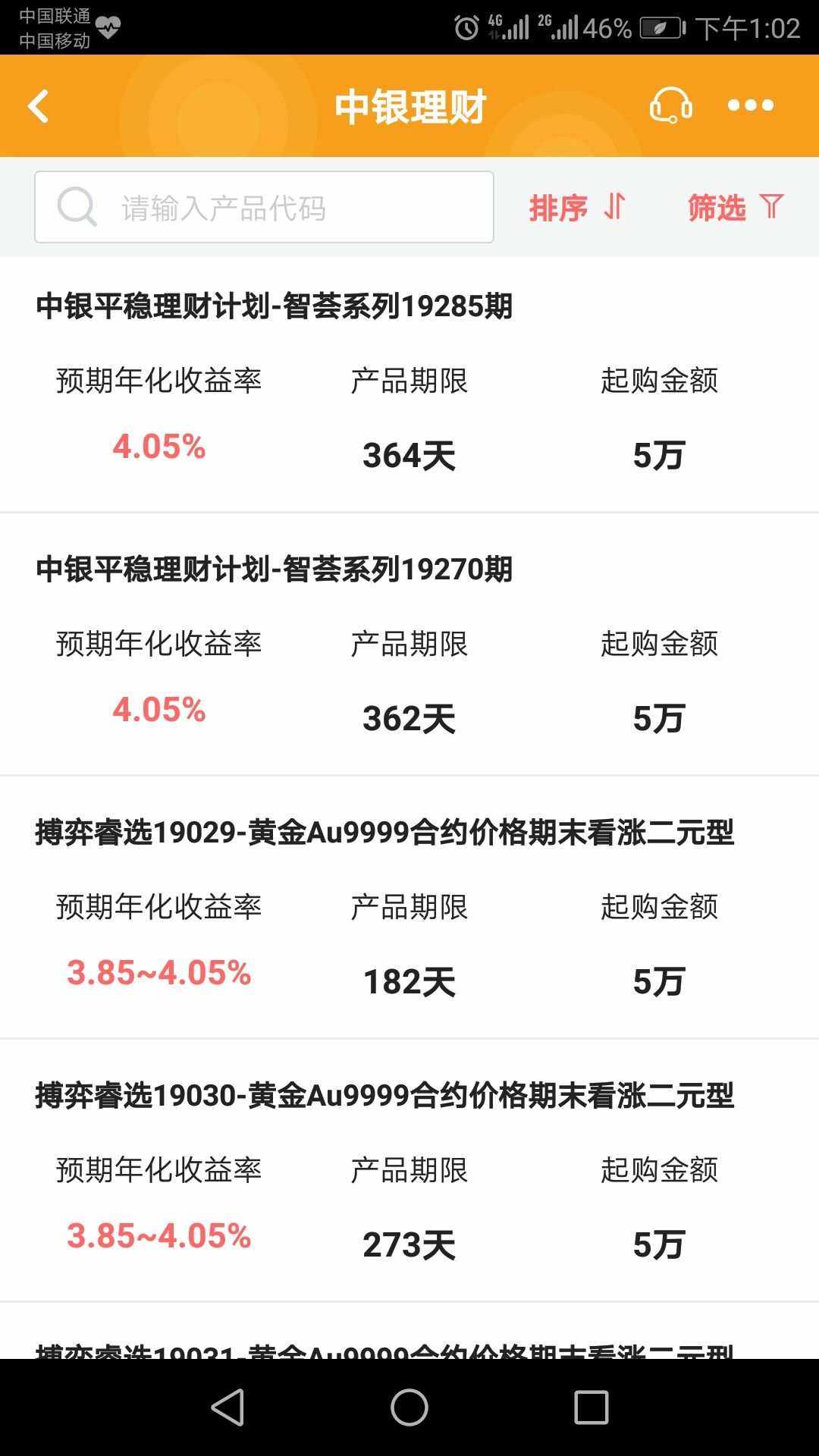Tap the back arrow in the title bar
The width and height of the screenshot is (819, 1456).
coord(36,106)
